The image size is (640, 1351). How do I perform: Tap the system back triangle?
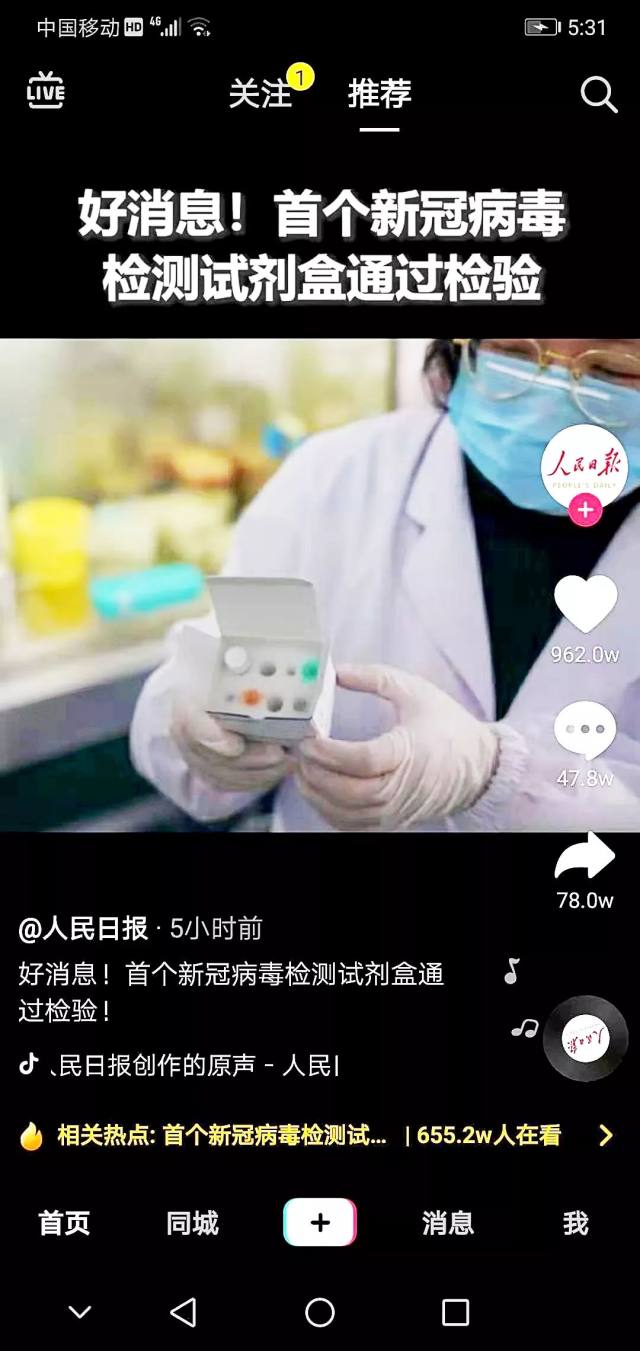tap(183, 1312)
